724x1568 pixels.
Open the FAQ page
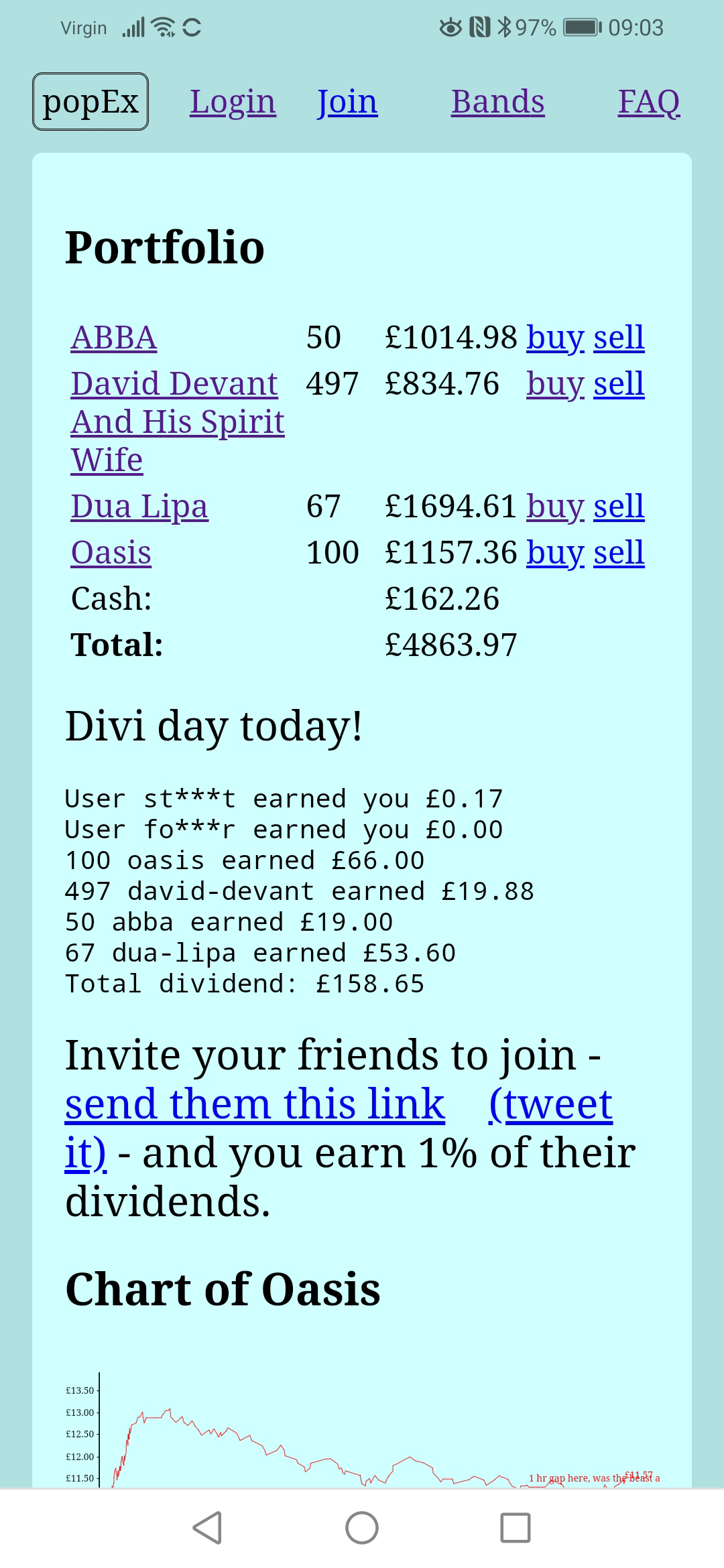coord(648,102)
